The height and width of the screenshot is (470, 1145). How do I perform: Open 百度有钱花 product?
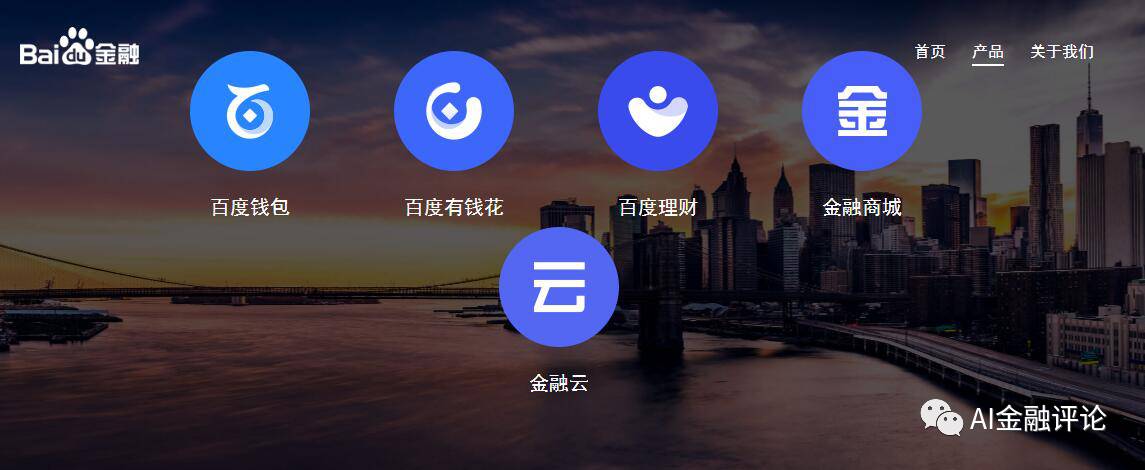pos(454,112)
